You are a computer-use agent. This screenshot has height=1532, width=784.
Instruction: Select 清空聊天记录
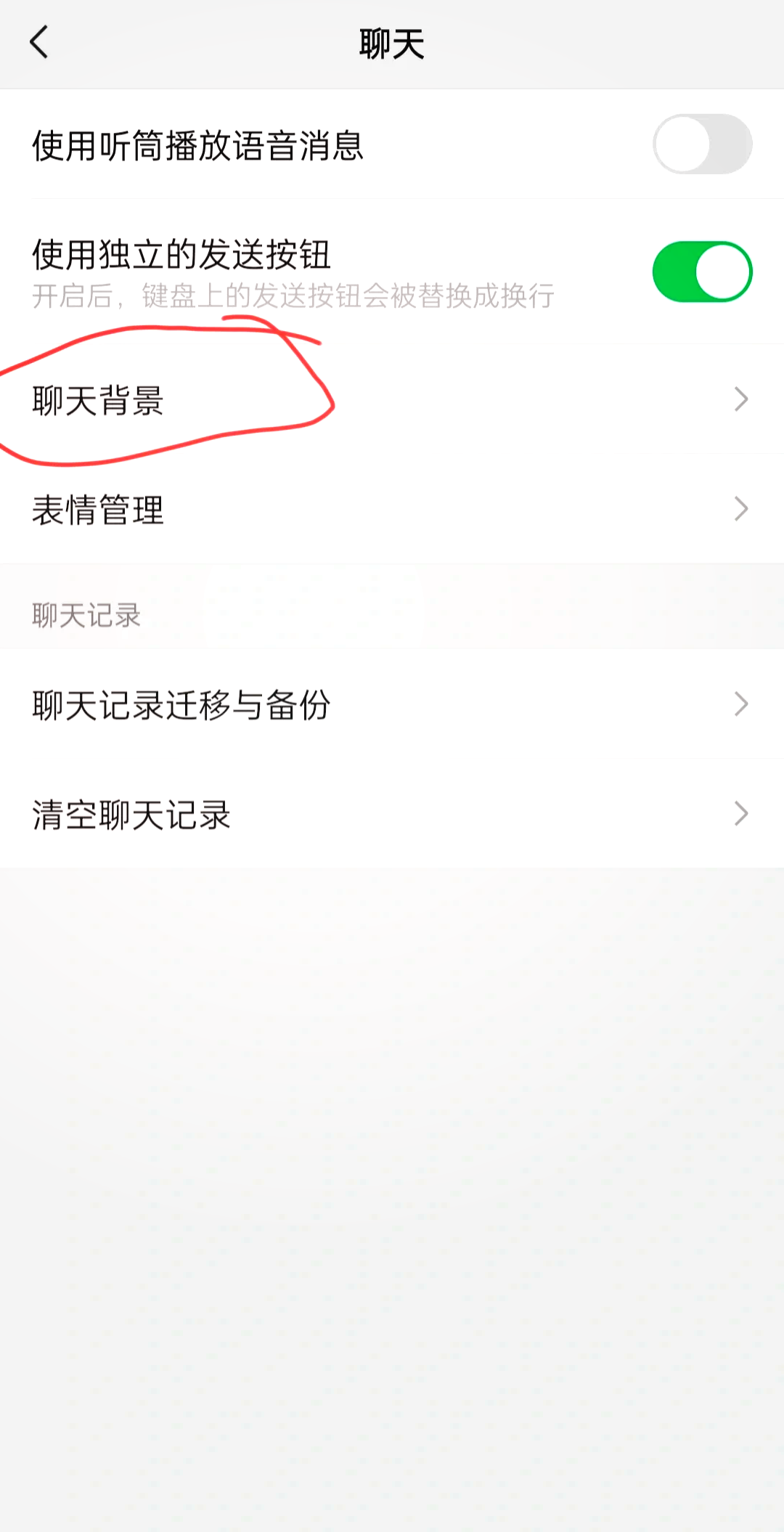[x=392, y=814]
